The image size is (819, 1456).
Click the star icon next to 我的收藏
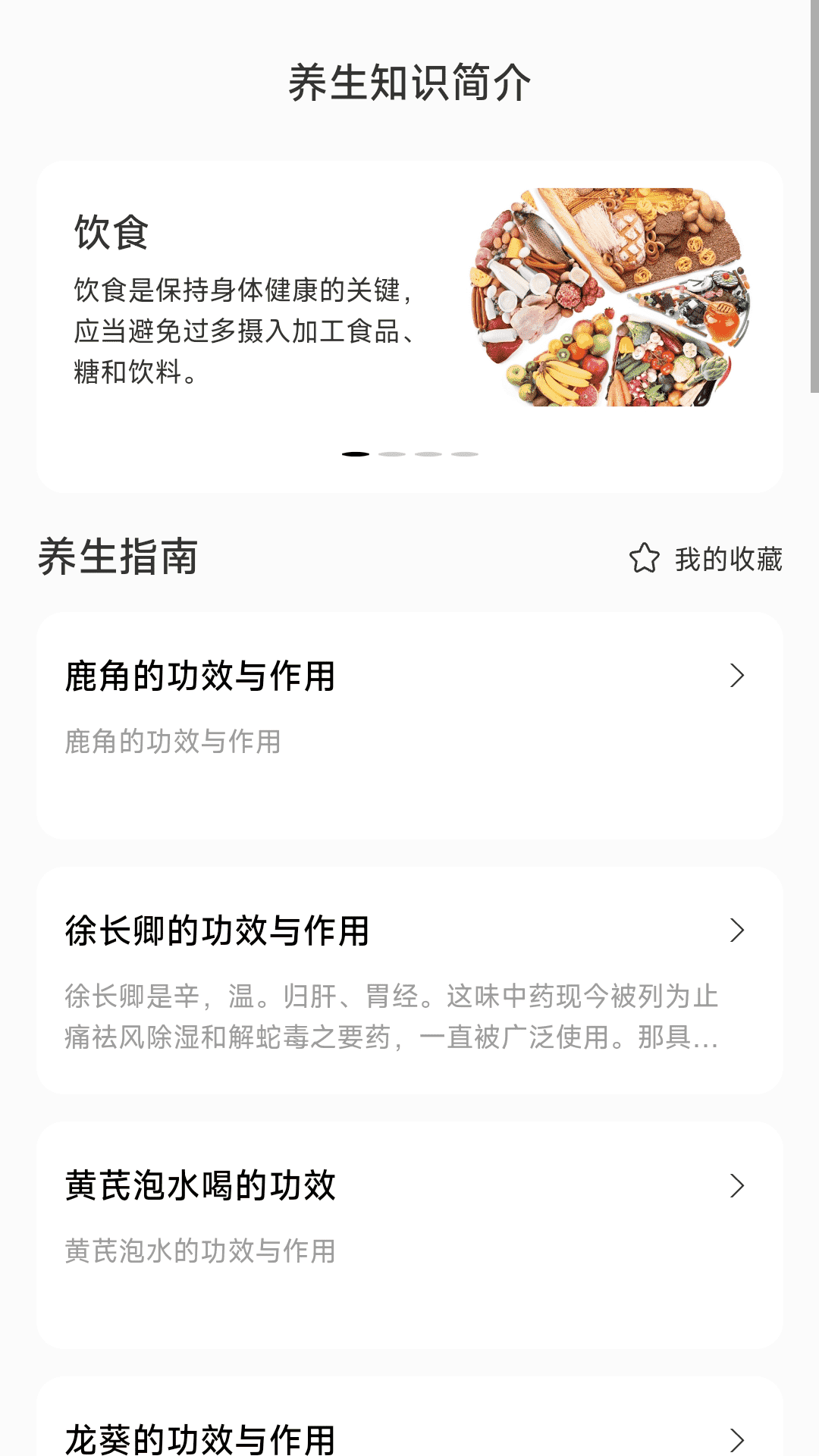644,559
